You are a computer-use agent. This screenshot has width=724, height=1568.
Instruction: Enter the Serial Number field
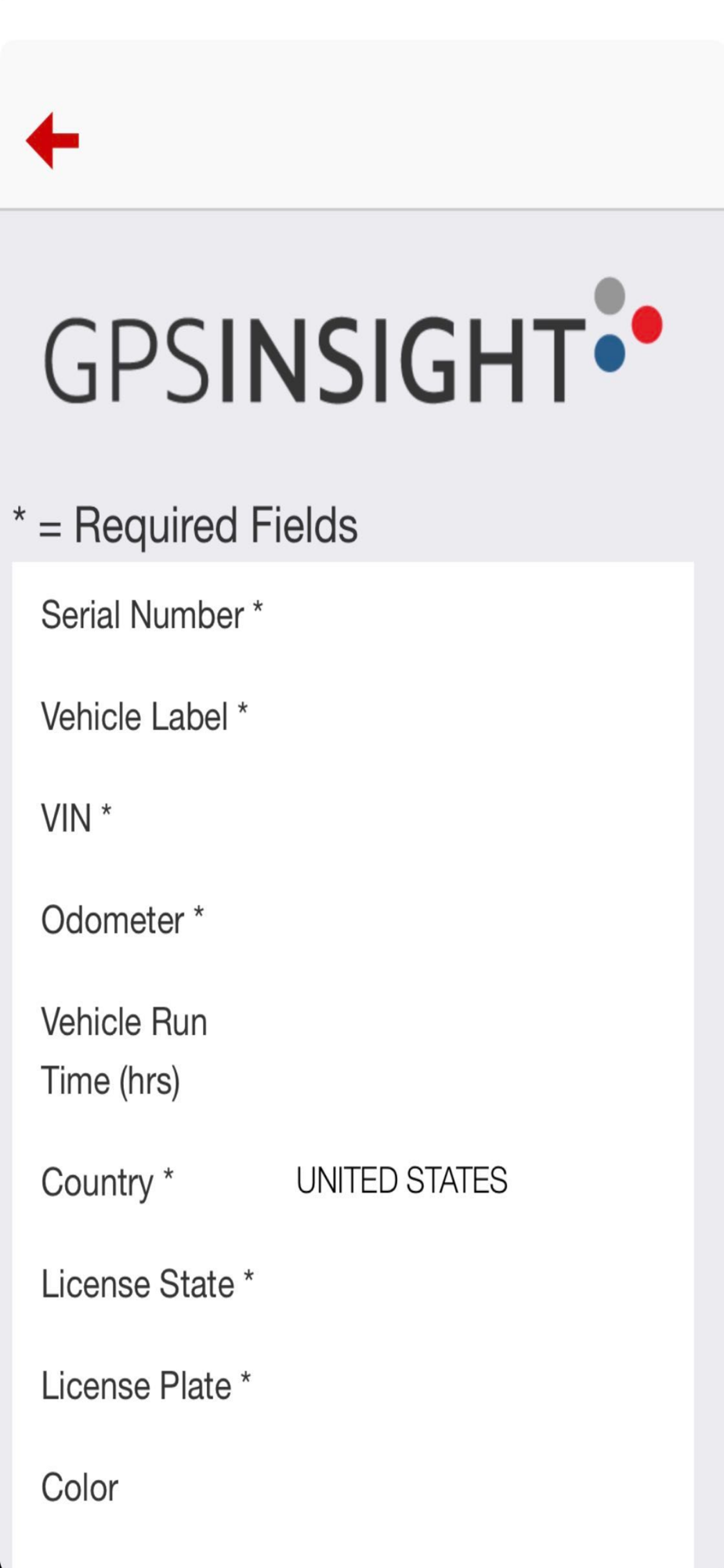353,614
